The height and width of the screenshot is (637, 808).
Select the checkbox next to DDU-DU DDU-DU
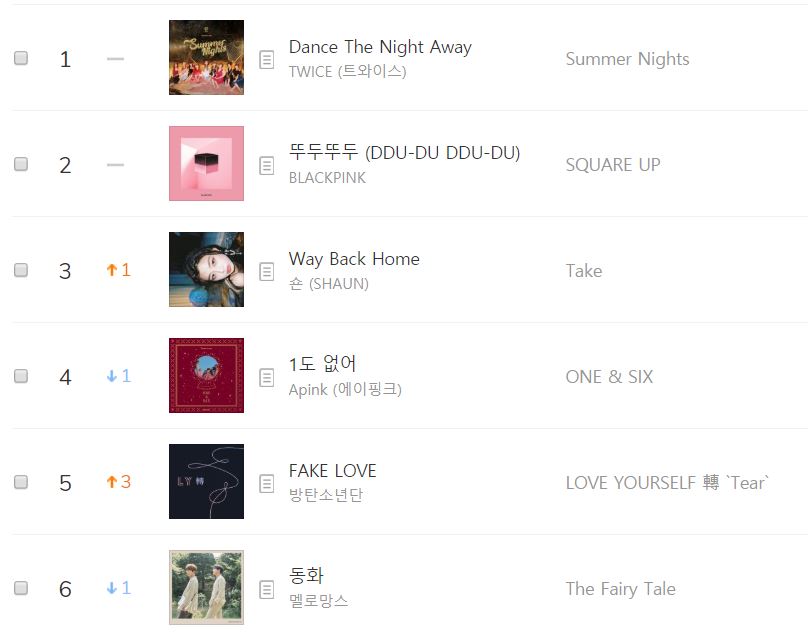tap(21, 164)
